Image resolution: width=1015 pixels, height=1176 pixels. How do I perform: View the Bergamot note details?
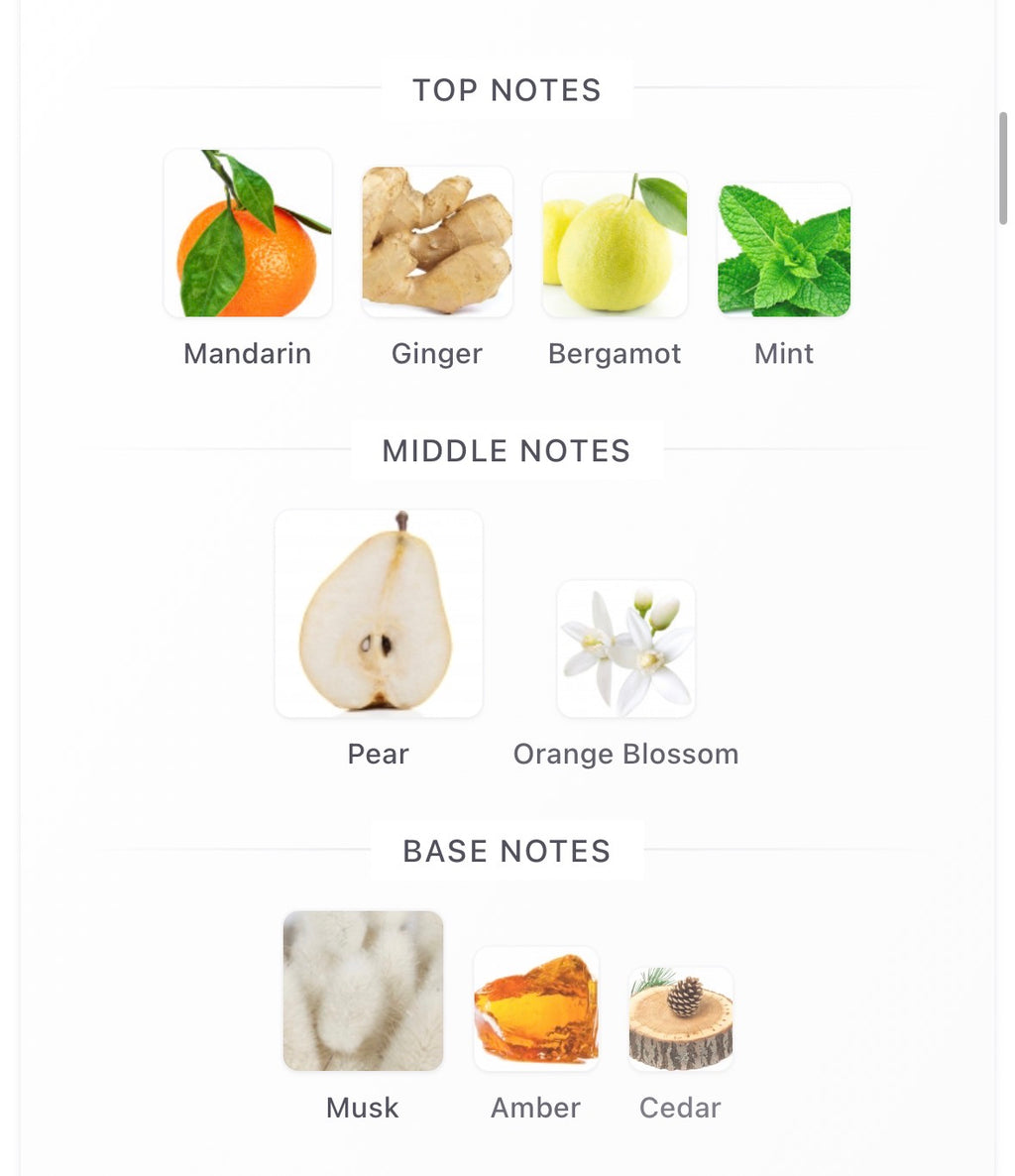[x=615, y=245]
